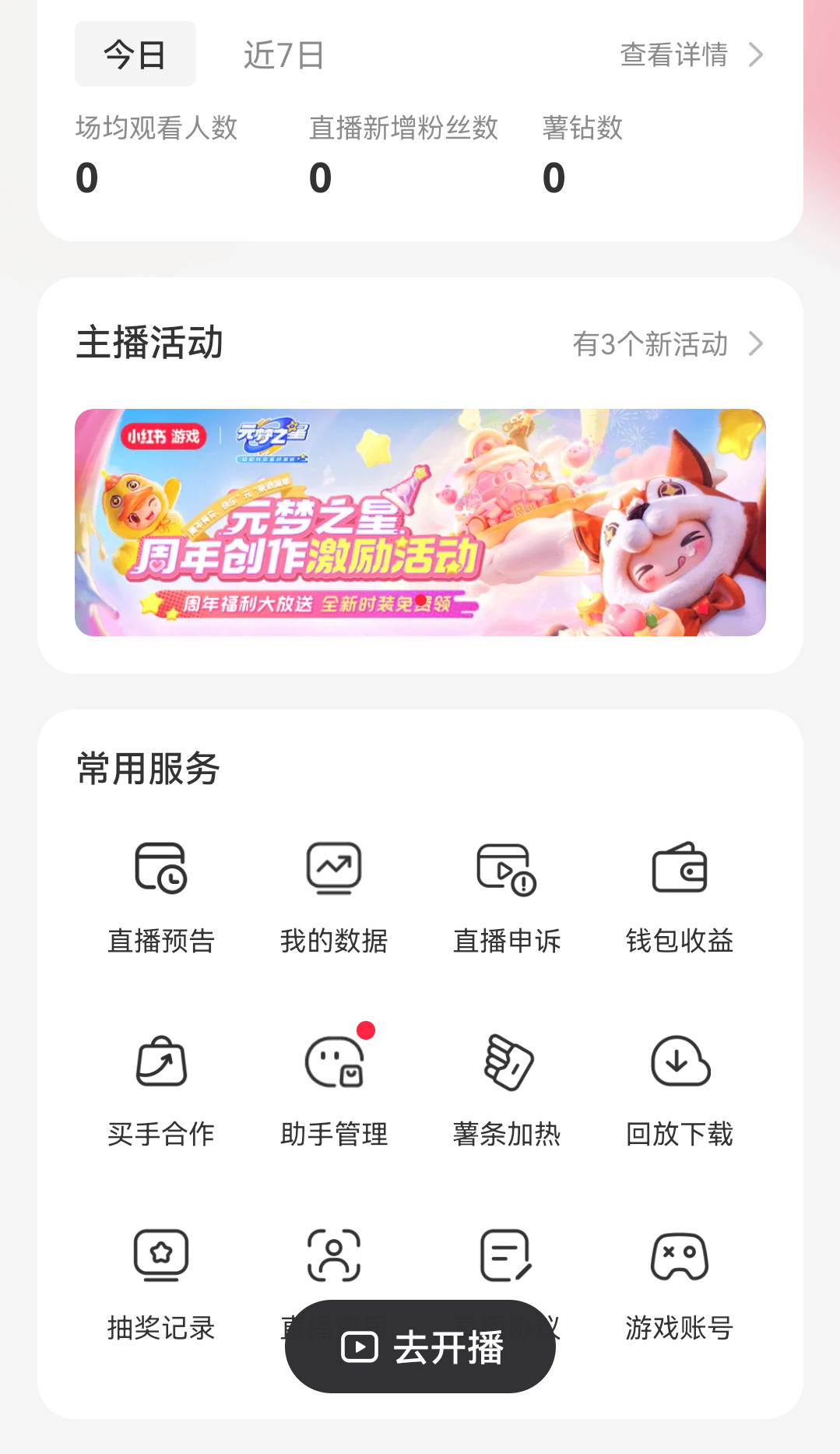Viewport: 840px width, 1454px height.
Task: Switch to the 近7日 tab
Action: [283, 53]
